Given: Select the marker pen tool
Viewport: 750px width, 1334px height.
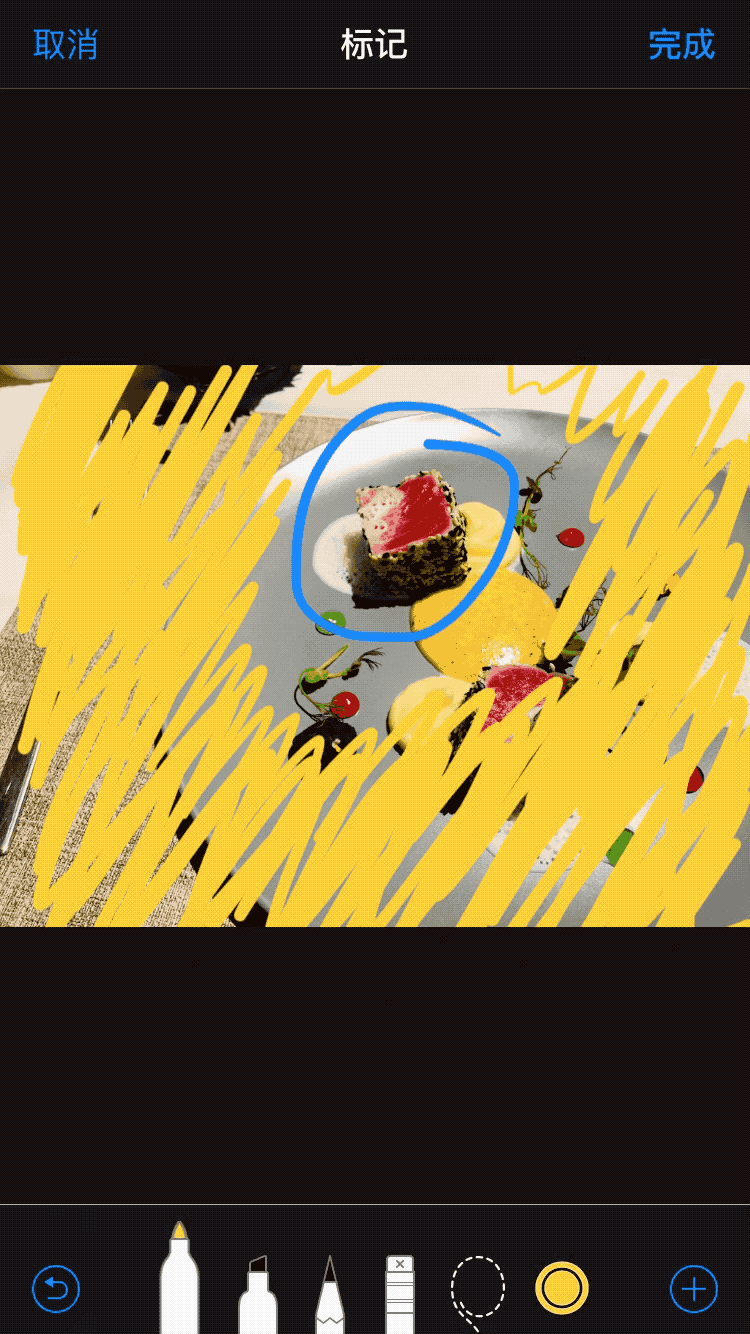Looking at the screenshot, I should tap(180, 1280).
